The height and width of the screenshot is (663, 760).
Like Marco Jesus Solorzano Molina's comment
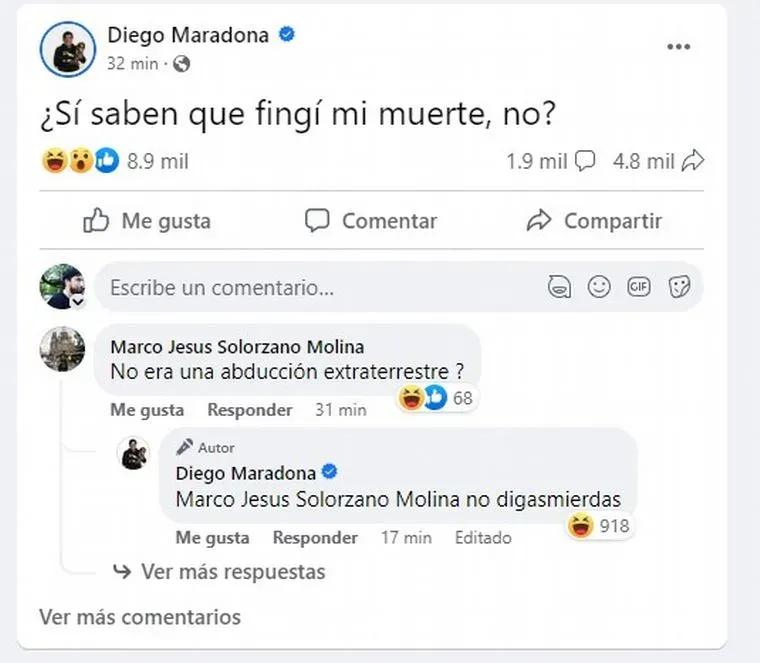147,410
